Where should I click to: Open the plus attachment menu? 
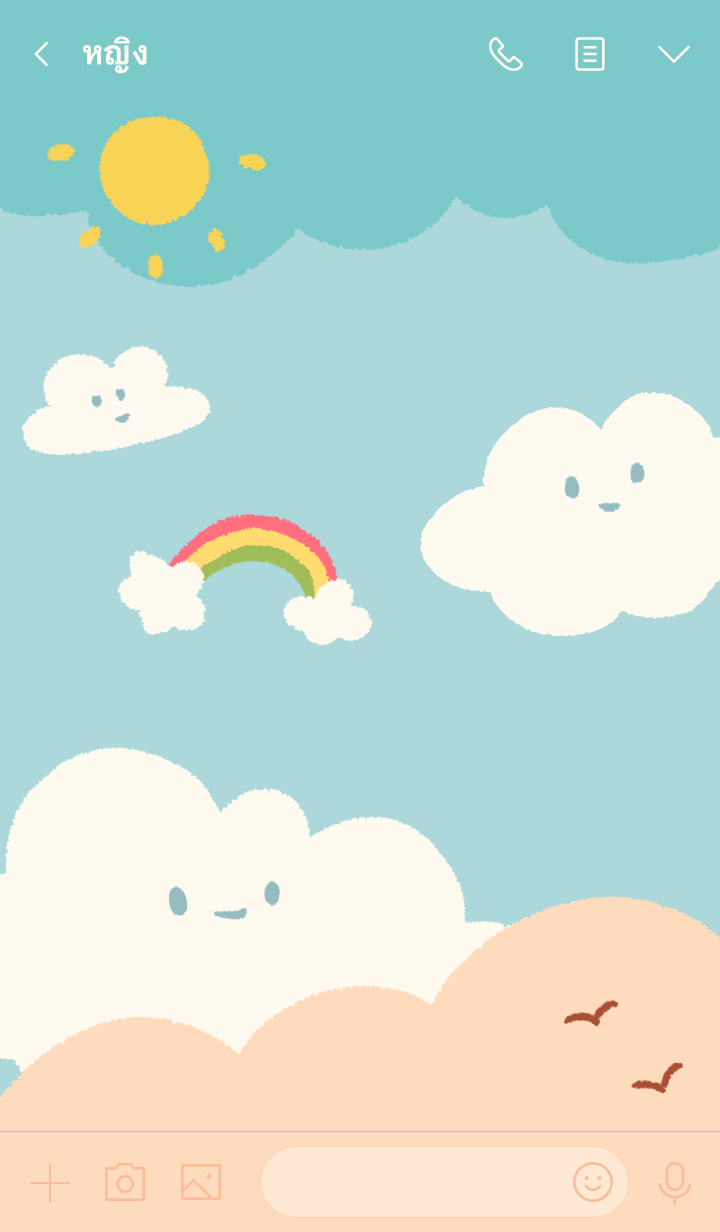(50, 1182)
